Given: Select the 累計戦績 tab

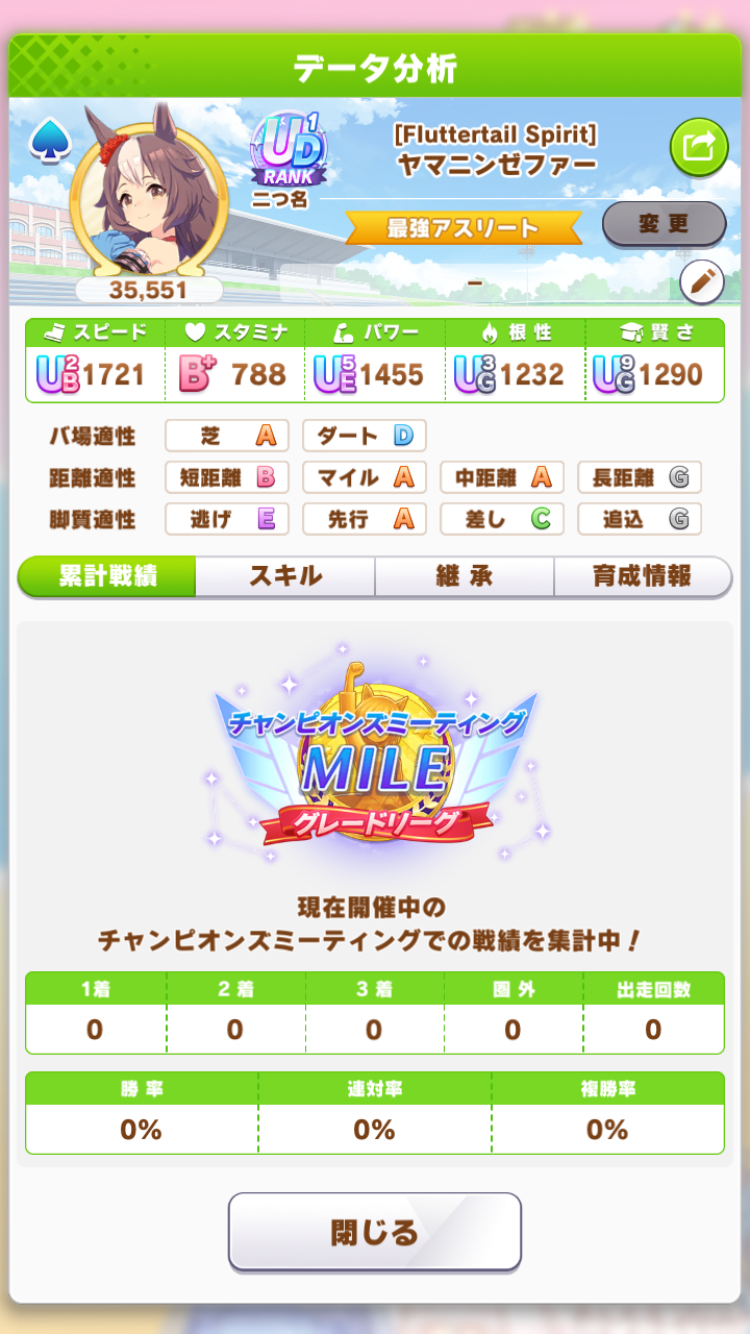Looking at the screenshot, I should 107,577.
